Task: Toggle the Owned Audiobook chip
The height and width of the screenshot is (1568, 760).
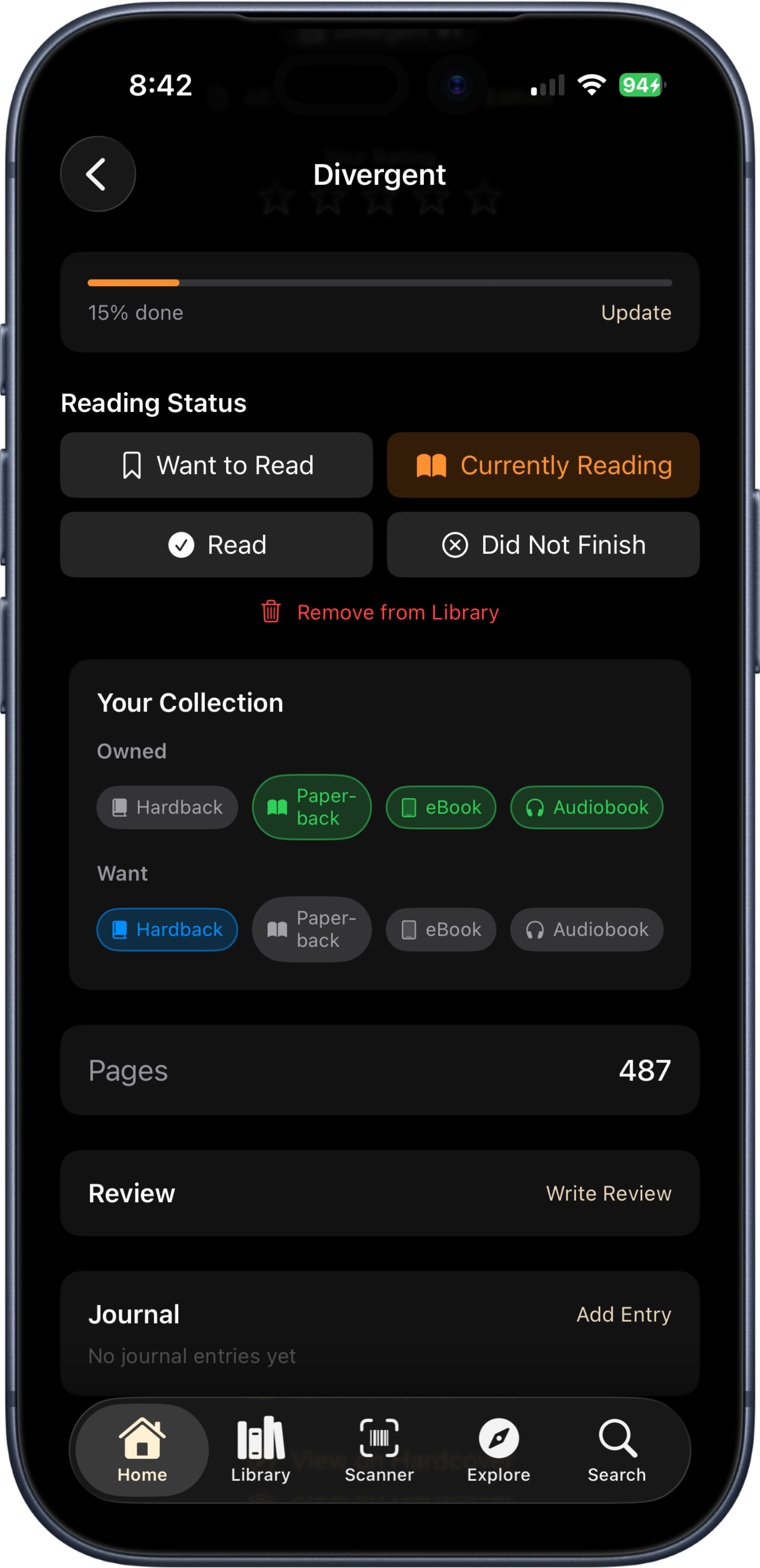Action: [586, 807]
